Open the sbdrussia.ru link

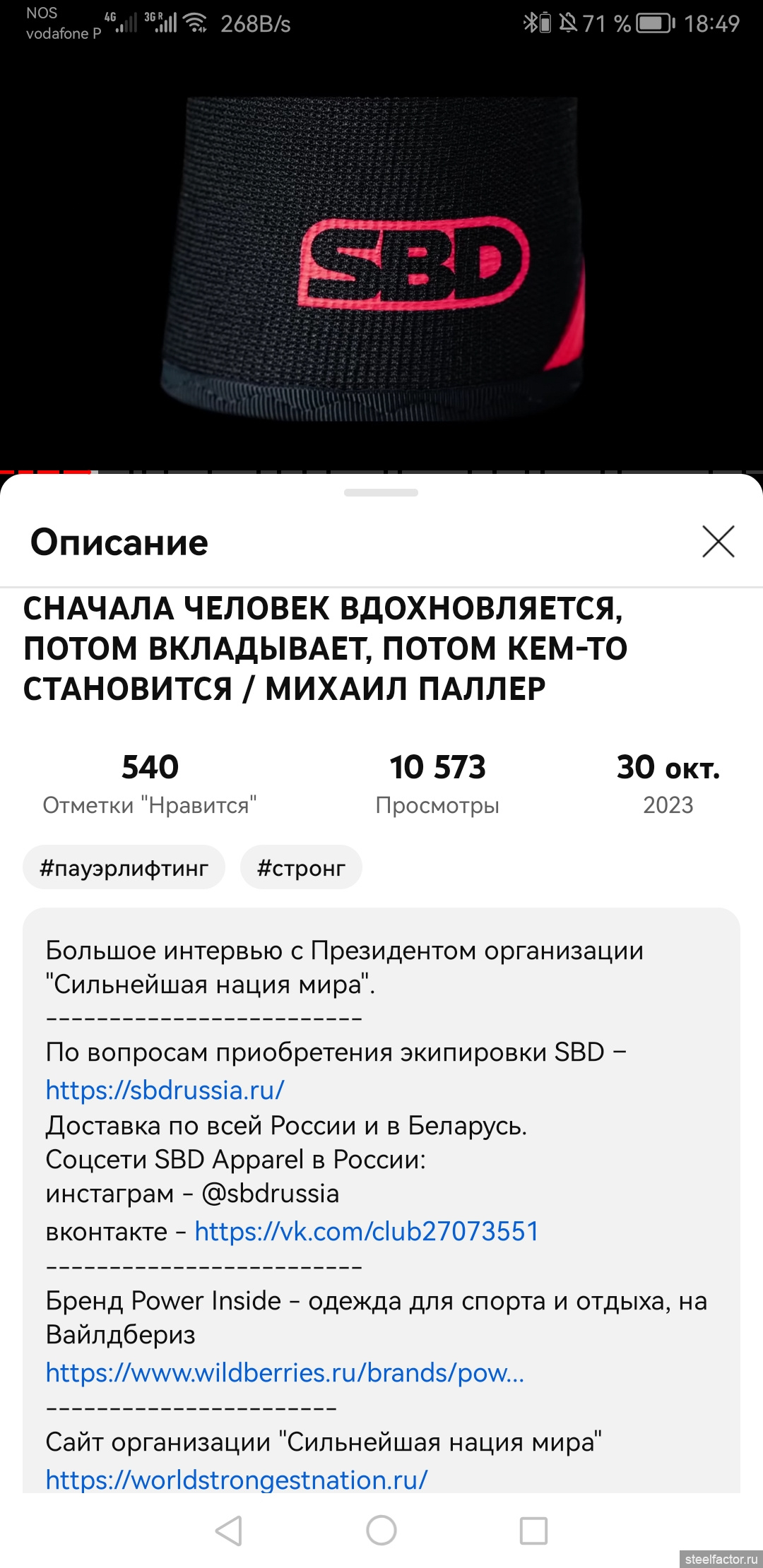tap(165, 1090)
